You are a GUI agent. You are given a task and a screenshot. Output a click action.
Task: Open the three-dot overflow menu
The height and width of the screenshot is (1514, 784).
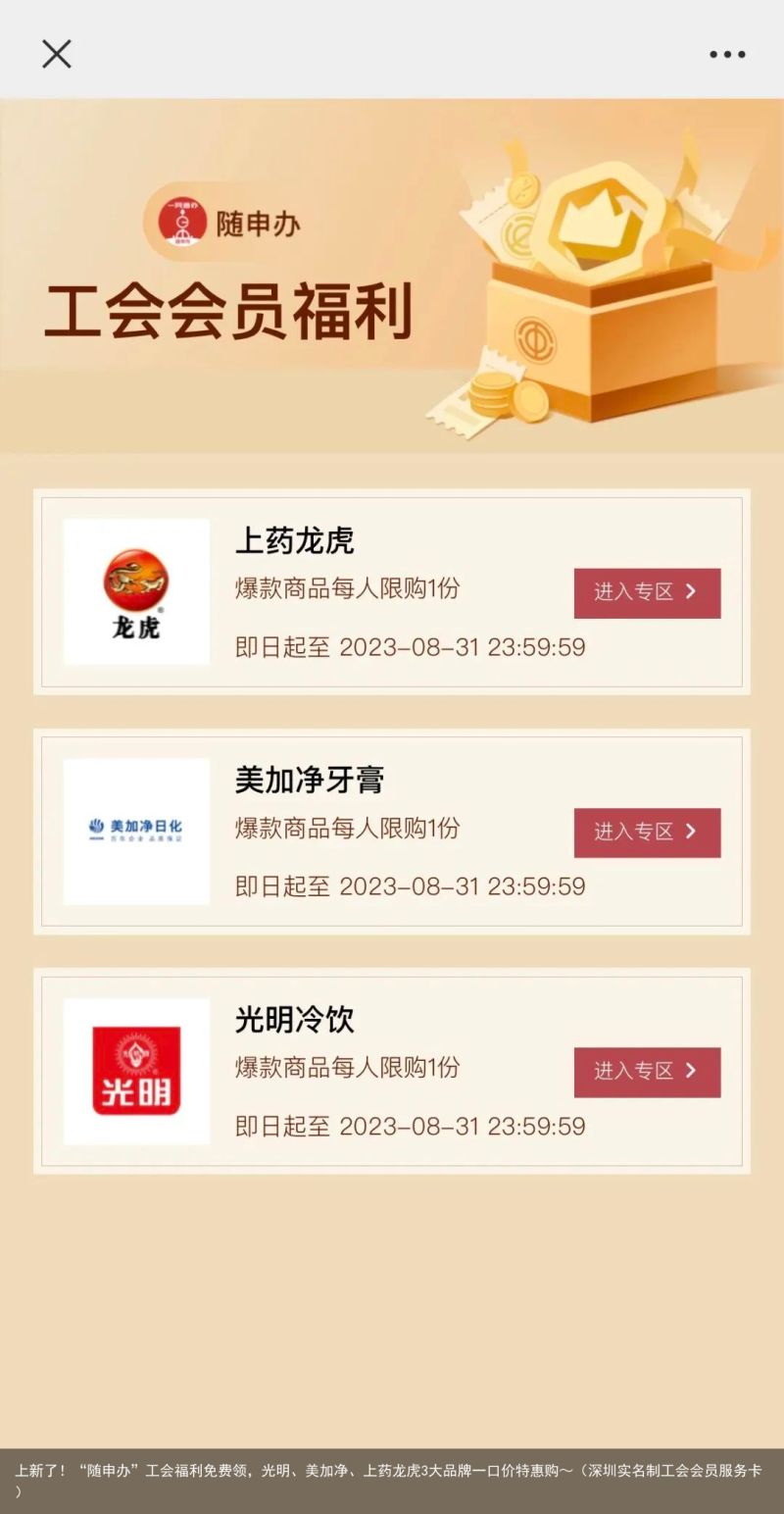727,55
